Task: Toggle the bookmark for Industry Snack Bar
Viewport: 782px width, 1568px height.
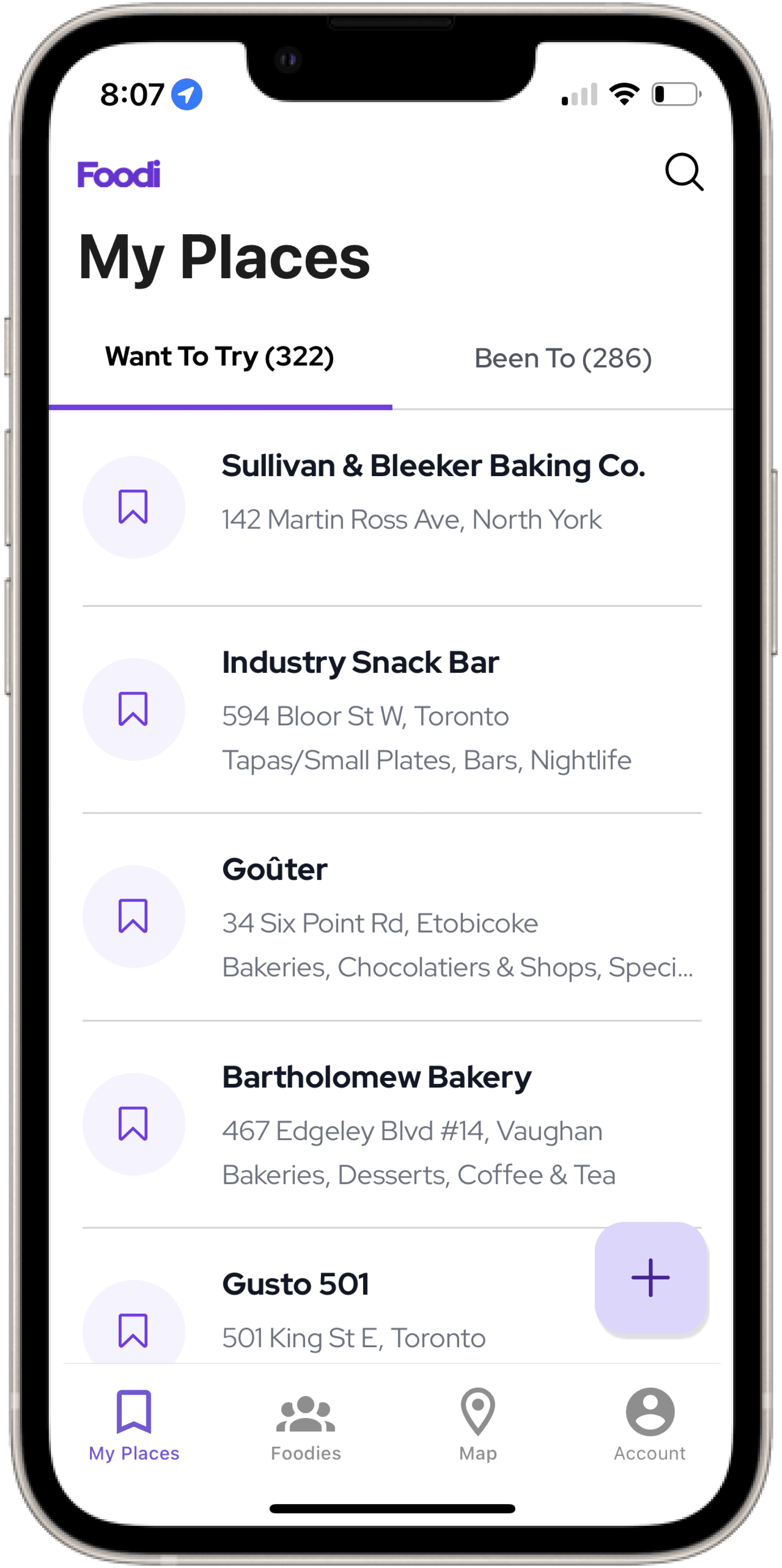Action: pyautogui.click(x=133, y=709)
